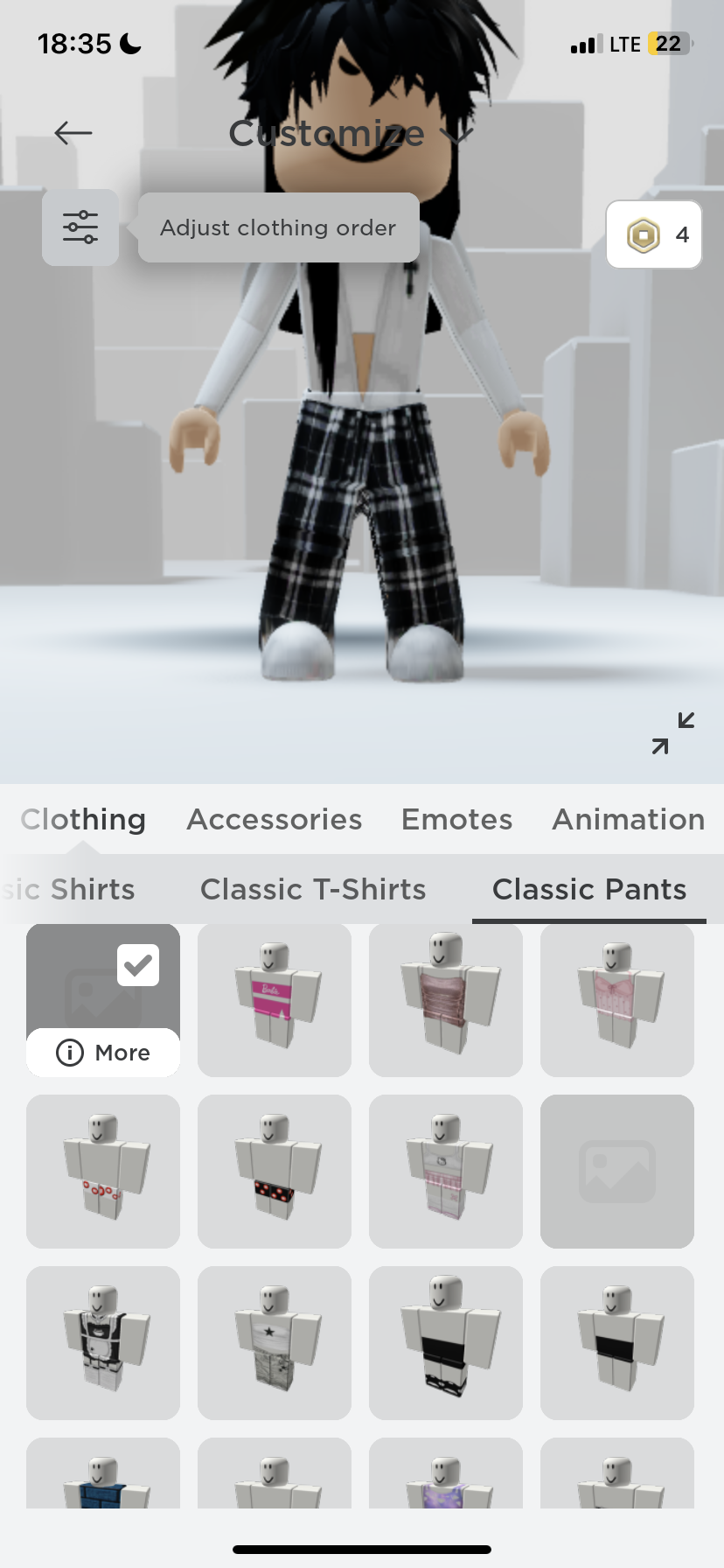Go back using the arrow icon
This screenshot has height=1568, width=724.
coord(73,133)
